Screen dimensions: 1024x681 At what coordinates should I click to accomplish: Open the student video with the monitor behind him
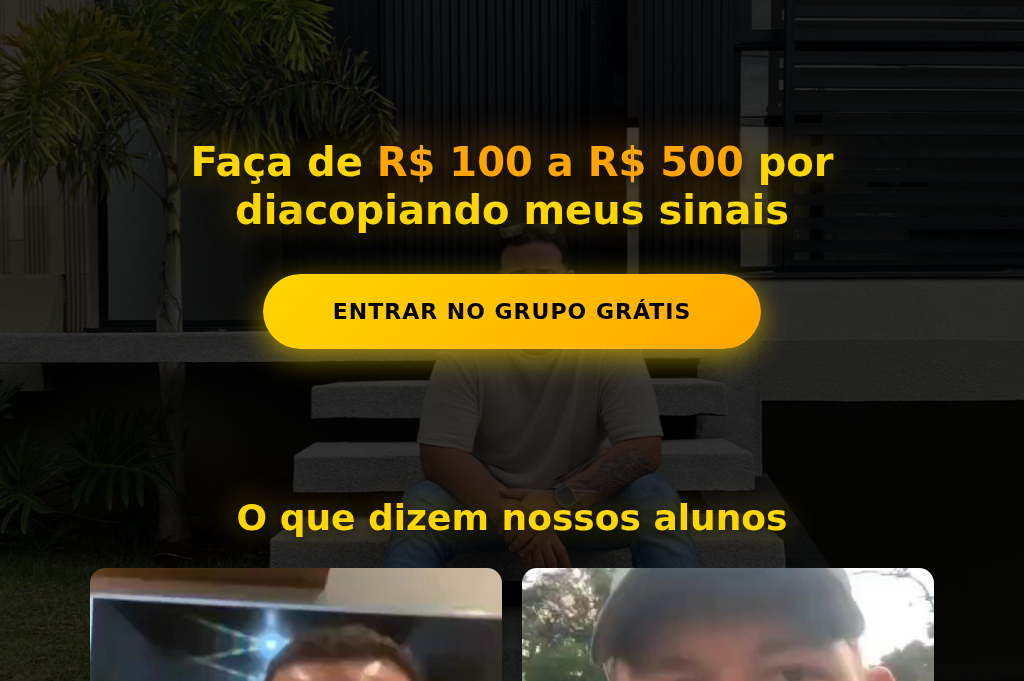pos(296,625)
